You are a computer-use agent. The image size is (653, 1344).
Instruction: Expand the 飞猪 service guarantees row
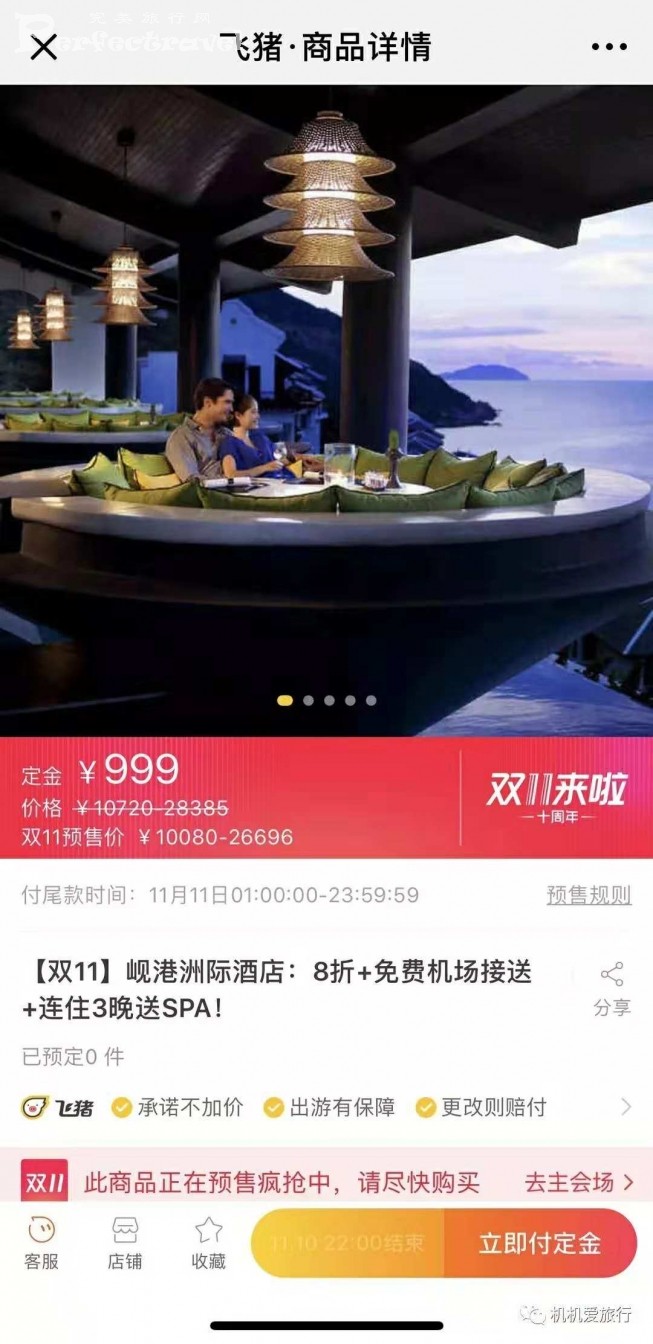coord(626,1107)
